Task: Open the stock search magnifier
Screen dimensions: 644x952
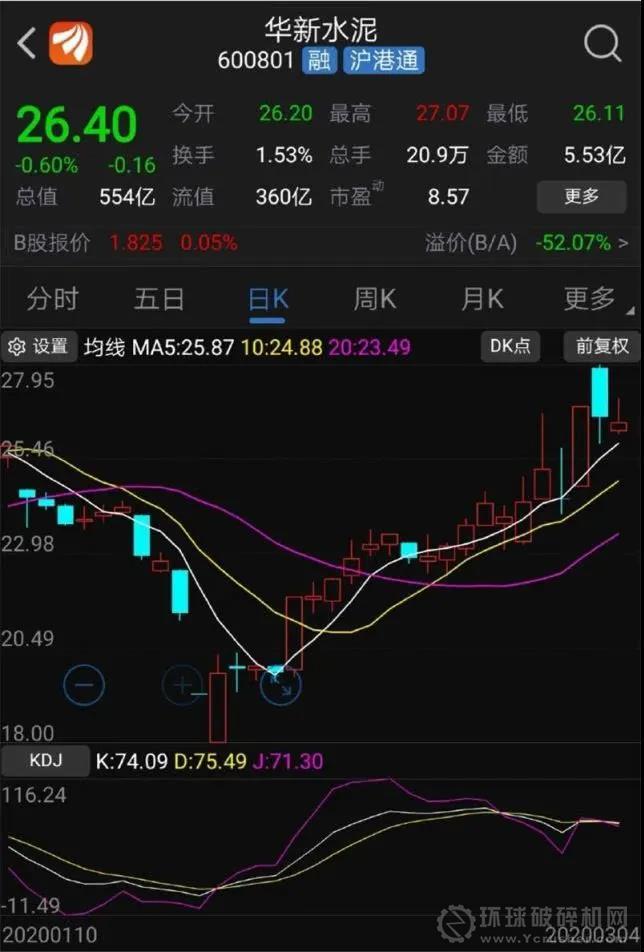Action: pyautogui.click(x=602, y=43)
